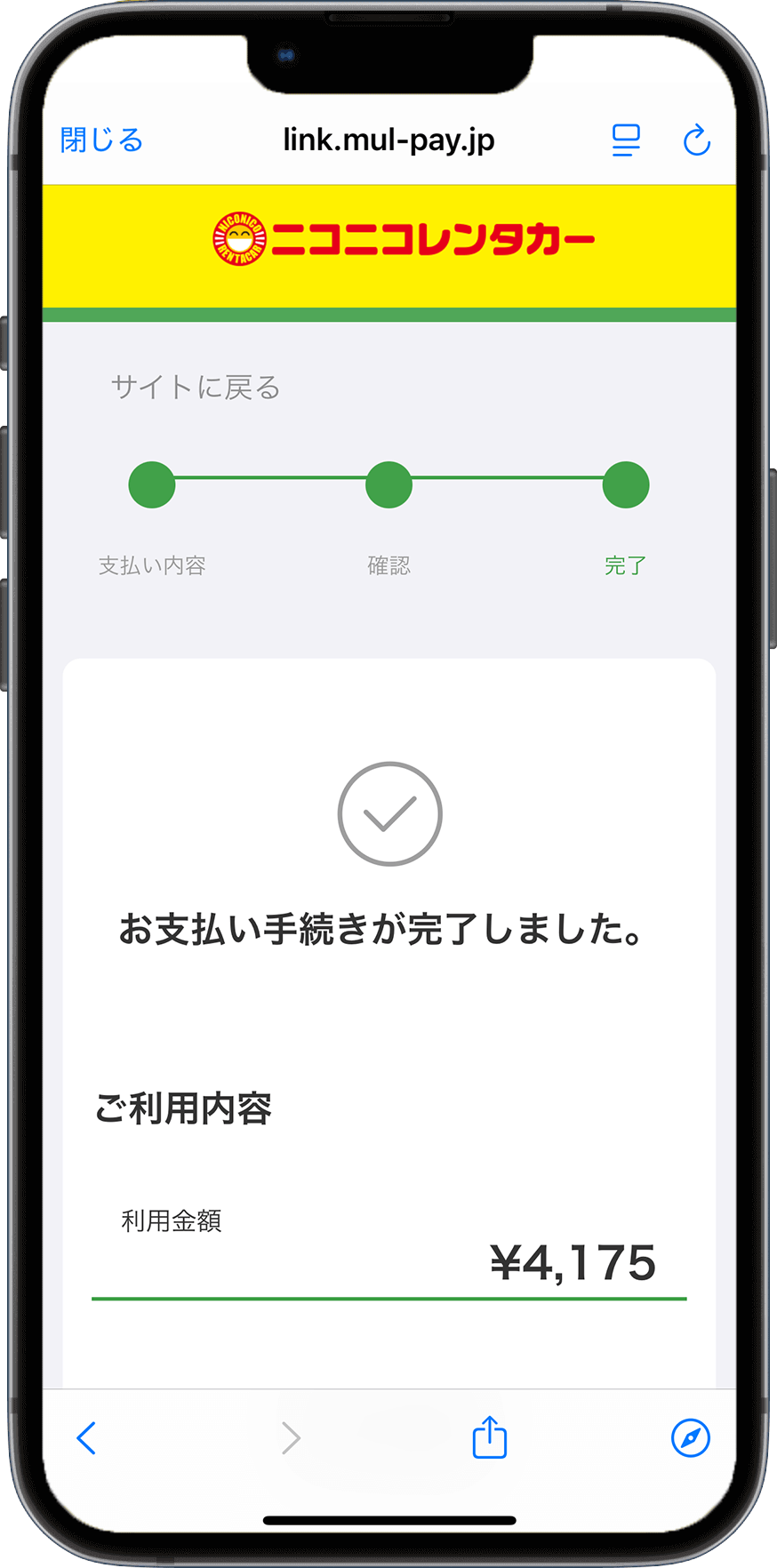This screenshot has height=1568, width=777.
Task: Select the 支払い内容 progress step dot
Action: tap(151, 484)
